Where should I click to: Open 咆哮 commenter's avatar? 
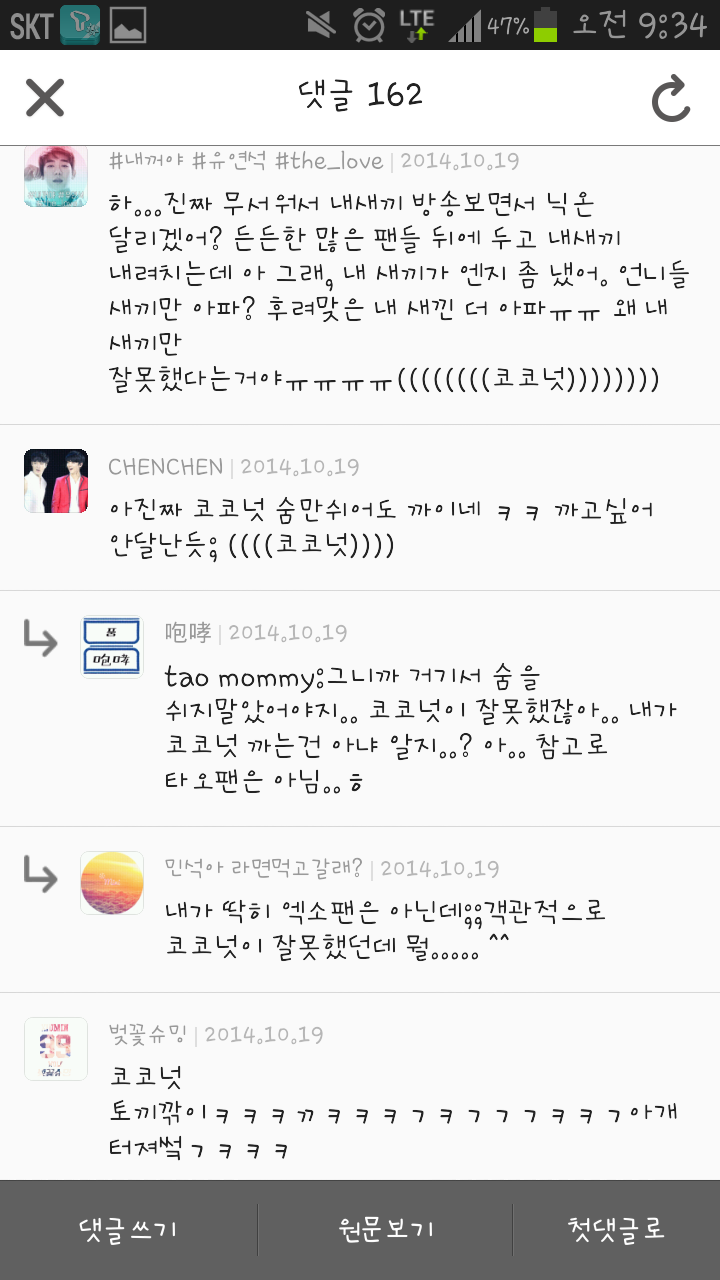point(112,647)
